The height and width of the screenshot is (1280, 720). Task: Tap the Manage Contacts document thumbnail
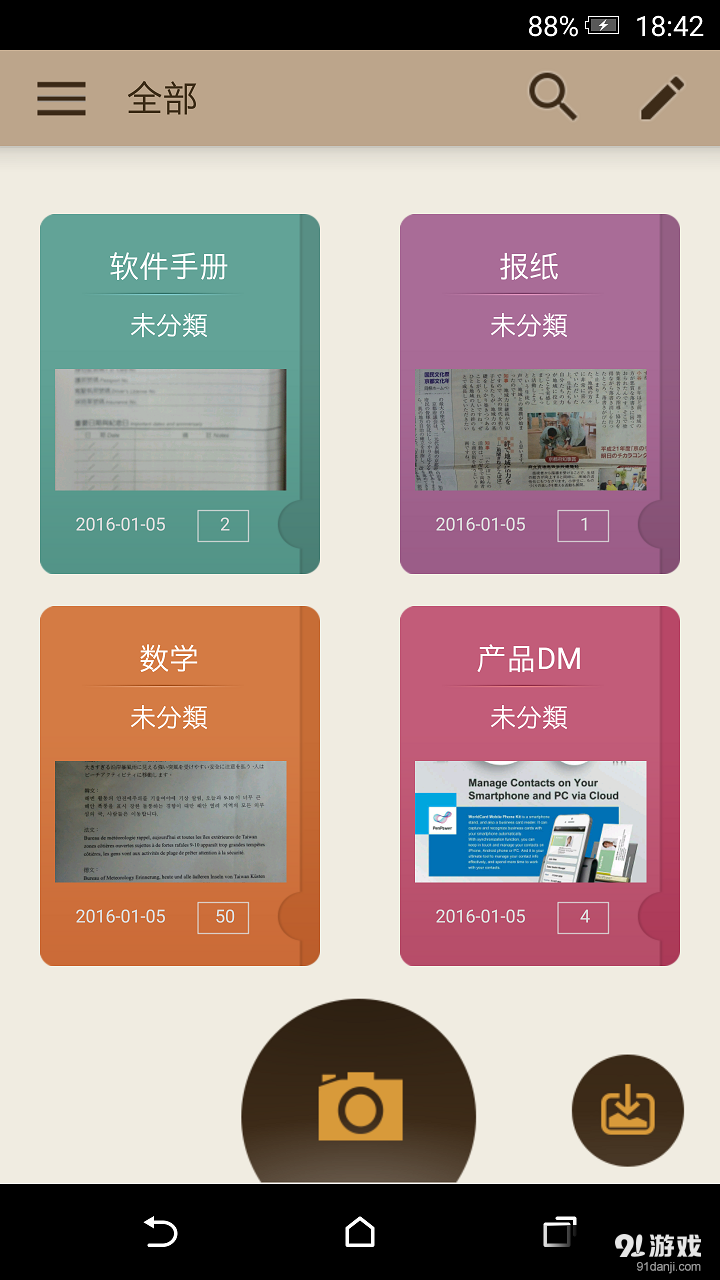(530, 822)
